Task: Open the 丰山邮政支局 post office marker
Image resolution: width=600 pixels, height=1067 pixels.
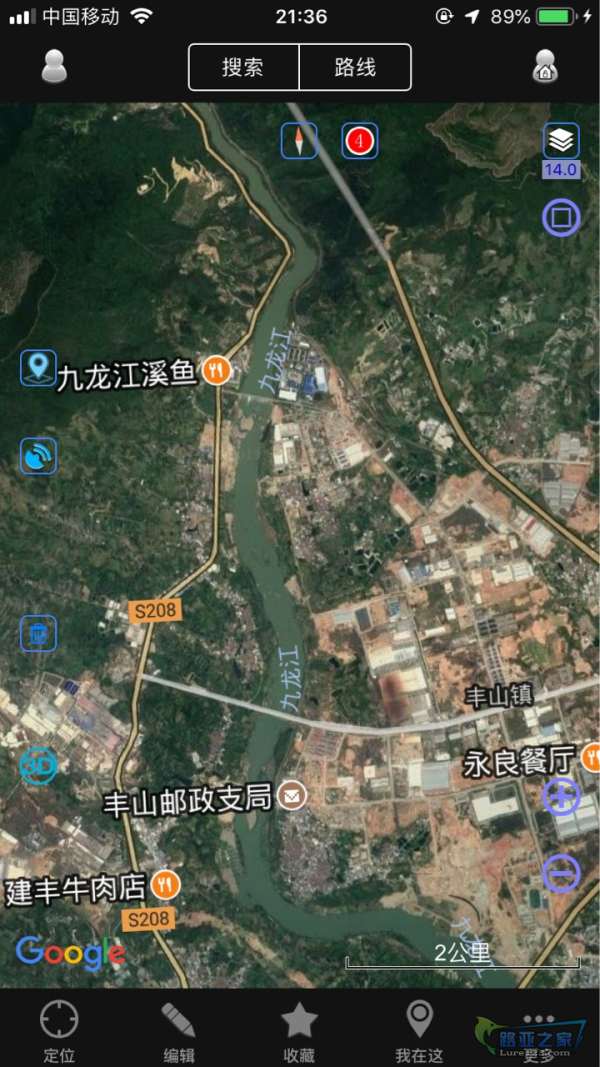Action: click(293, 795)
